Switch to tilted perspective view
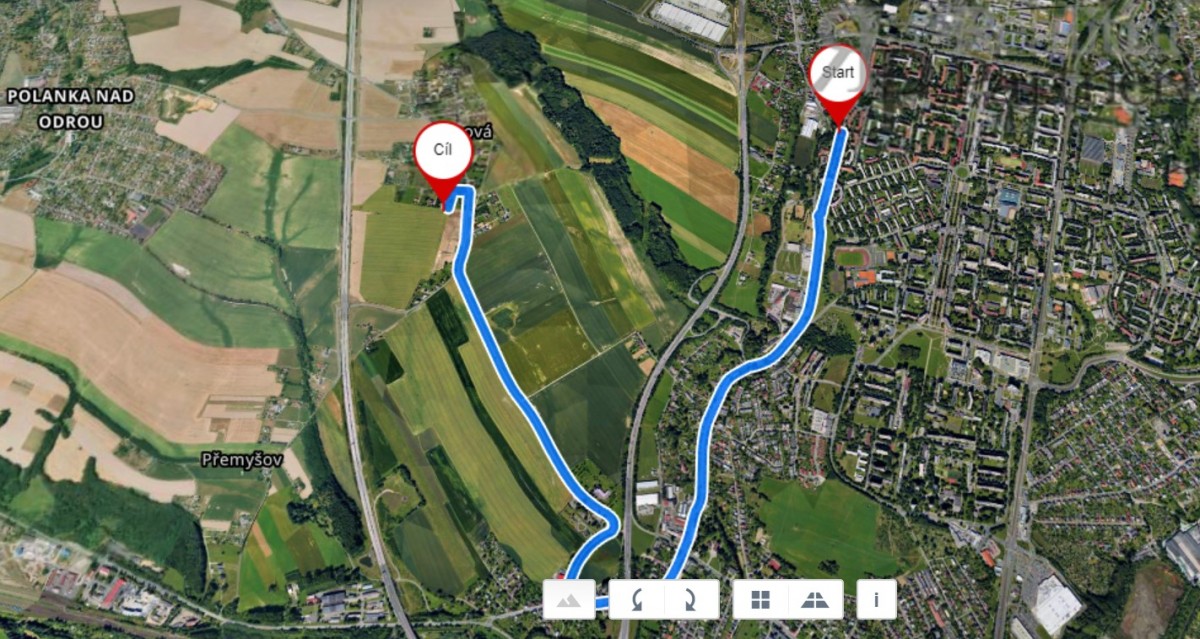Screen dimensions: 1200x639 pyautogui.click(x=815, y=600)
